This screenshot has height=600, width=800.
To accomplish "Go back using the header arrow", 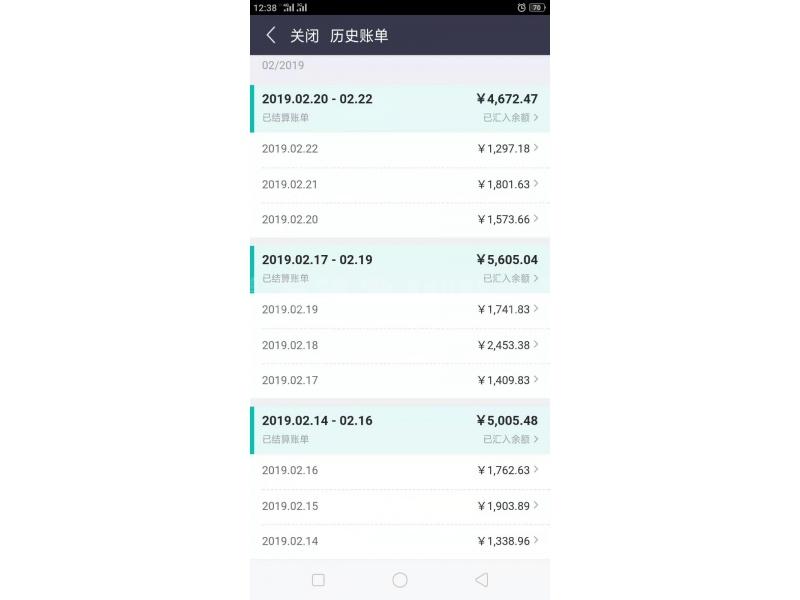I will click(270, 36).
